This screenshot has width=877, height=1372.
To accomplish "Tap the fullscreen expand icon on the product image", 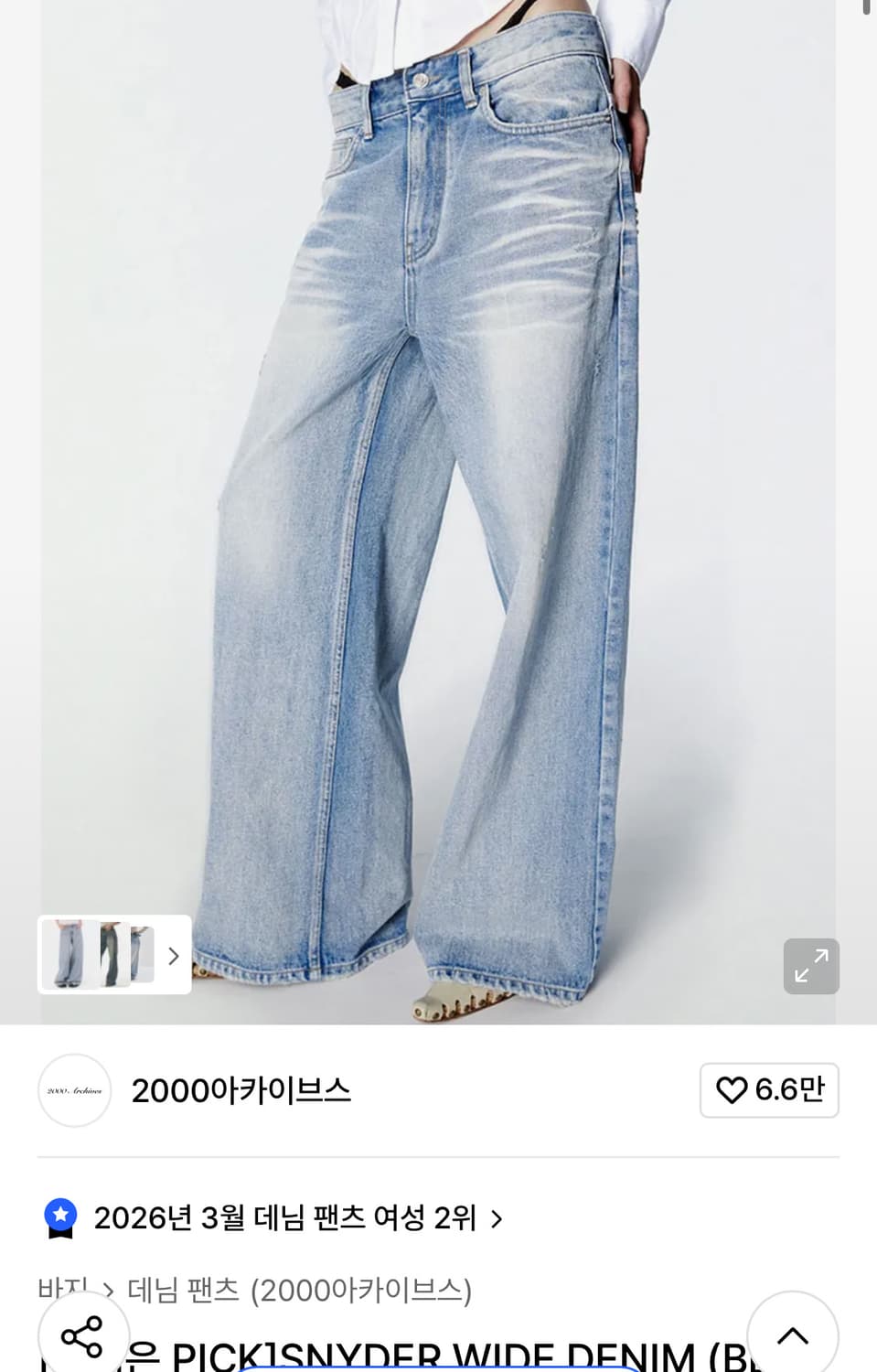I will click(x=810, y=966).
